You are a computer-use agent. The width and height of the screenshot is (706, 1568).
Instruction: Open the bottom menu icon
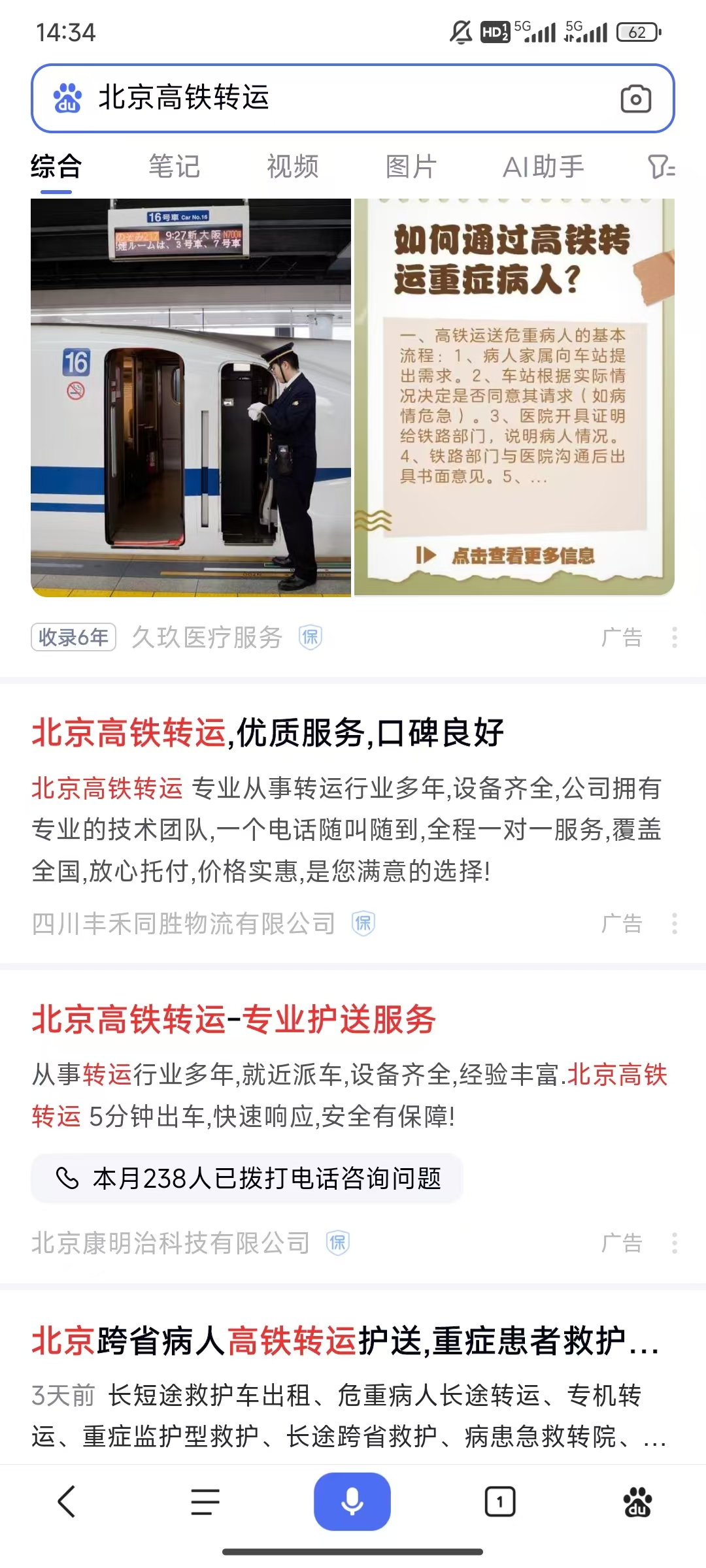click(x=205, y=1501)
